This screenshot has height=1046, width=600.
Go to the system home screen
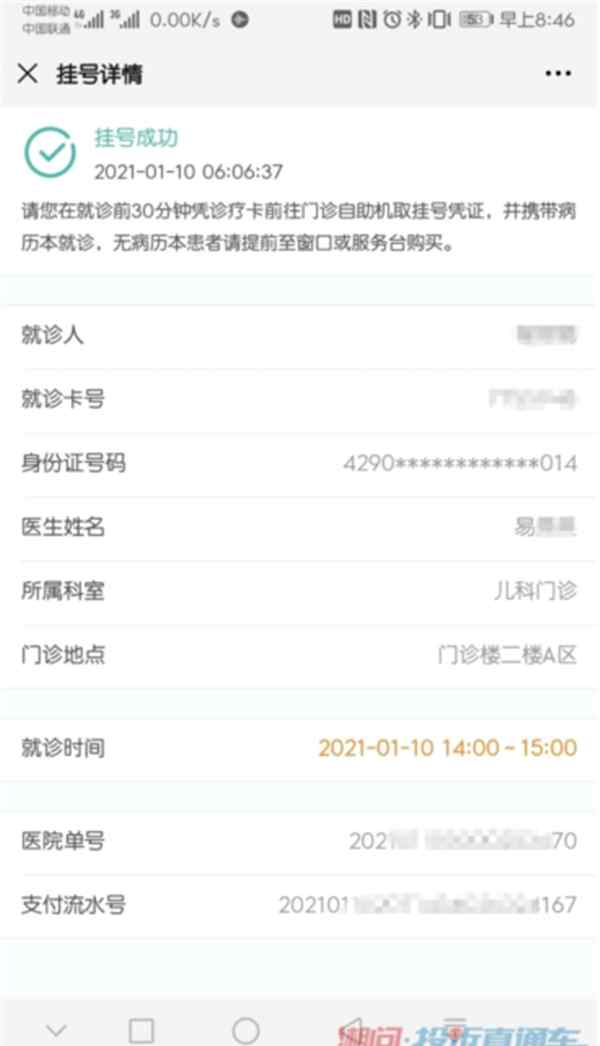[245, 1030]
